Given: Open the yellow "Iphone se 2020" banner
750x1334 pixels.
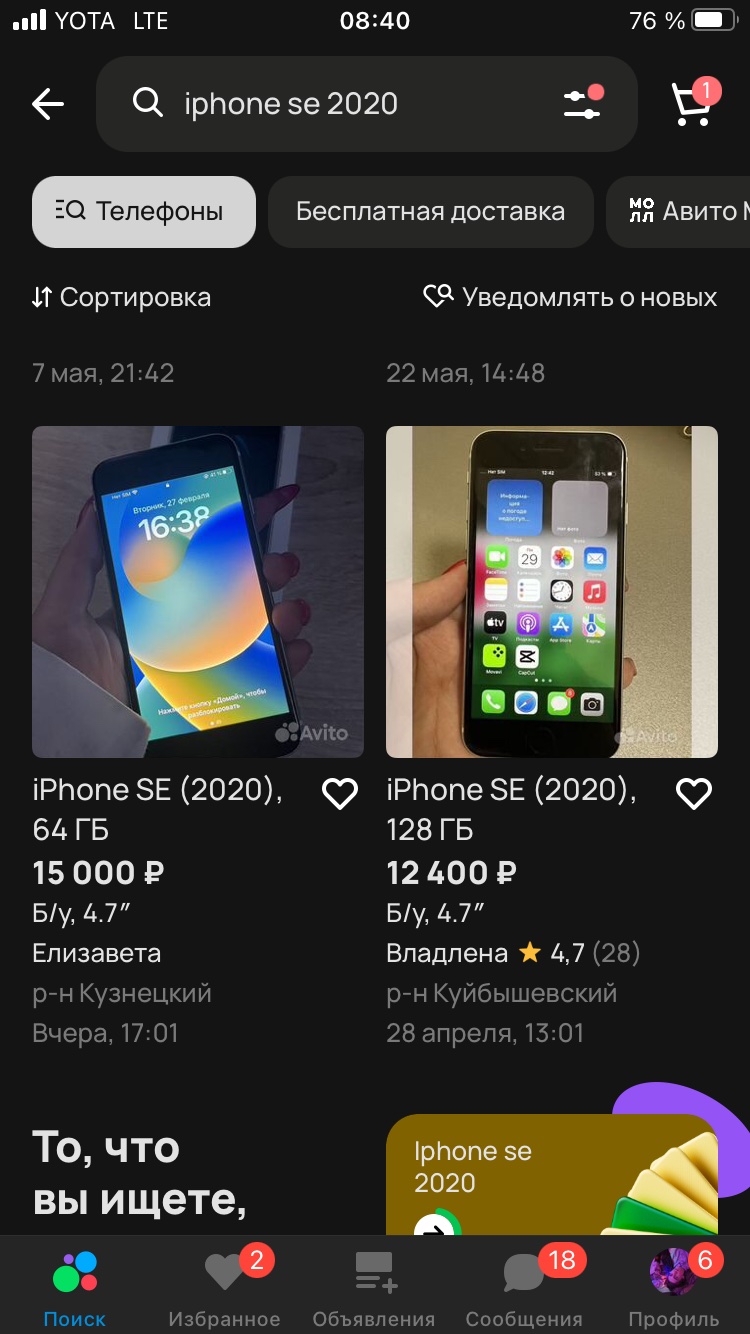Looking at the screenshot, I should click(552, 1175).
